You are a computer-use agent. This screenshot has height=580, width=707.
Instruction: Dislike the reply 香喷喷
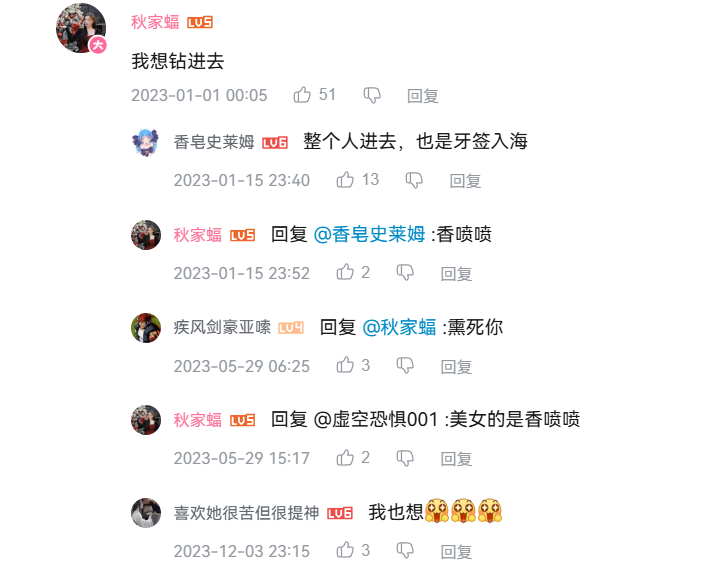pyautogui.click(x=405, y=272)
